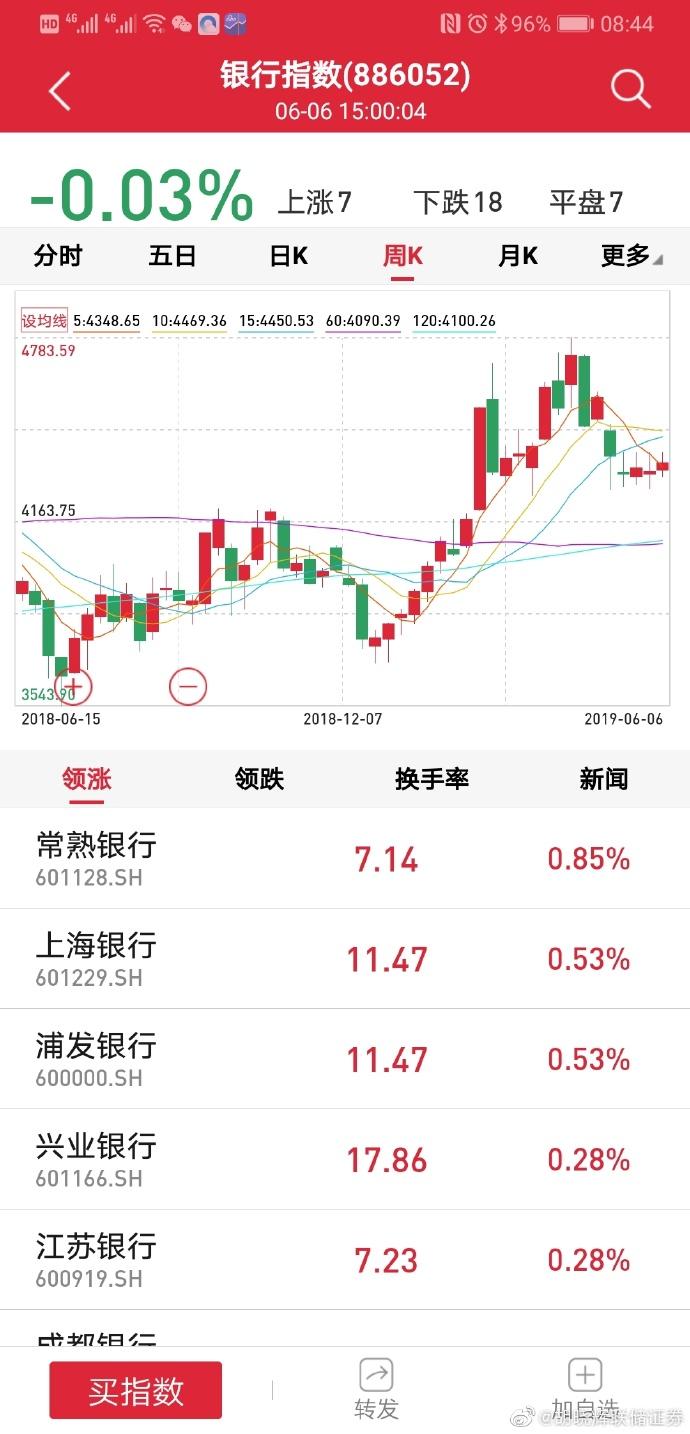The image size is (690, 1434).
Task: Open the search magnifier icon
Action: click(x=630, y=90)
